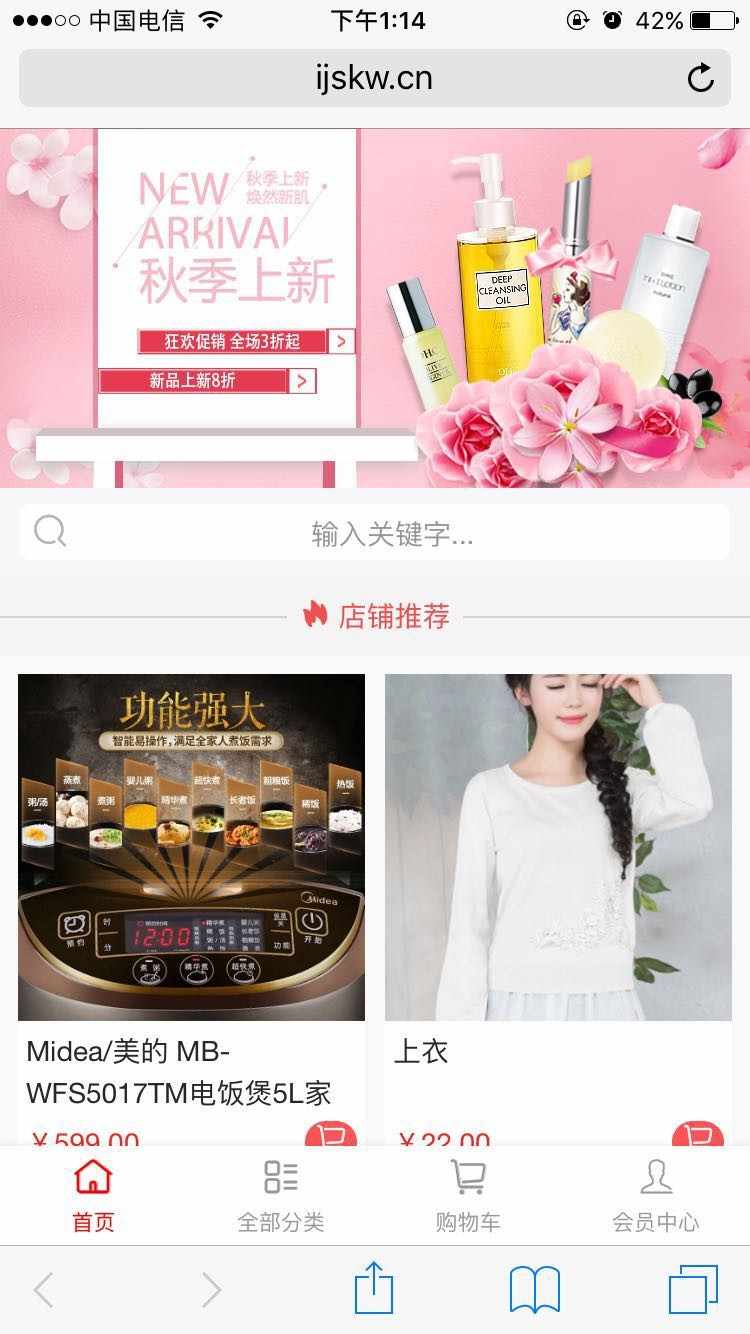Switch to the 全部分类 tab
This screenshot has height=1334, width=750.
click(281, 1196)
